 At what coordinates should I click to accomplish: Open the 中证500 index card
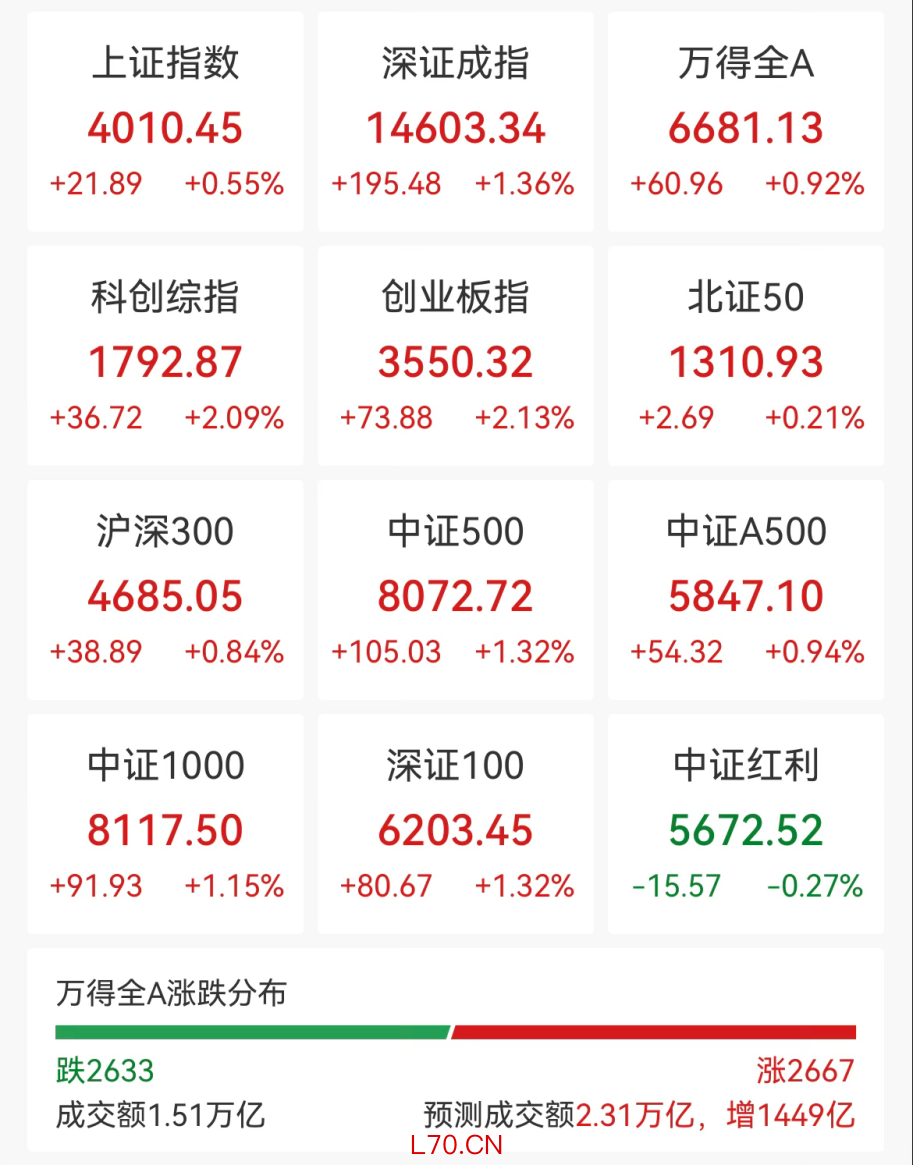coord(455,590)
